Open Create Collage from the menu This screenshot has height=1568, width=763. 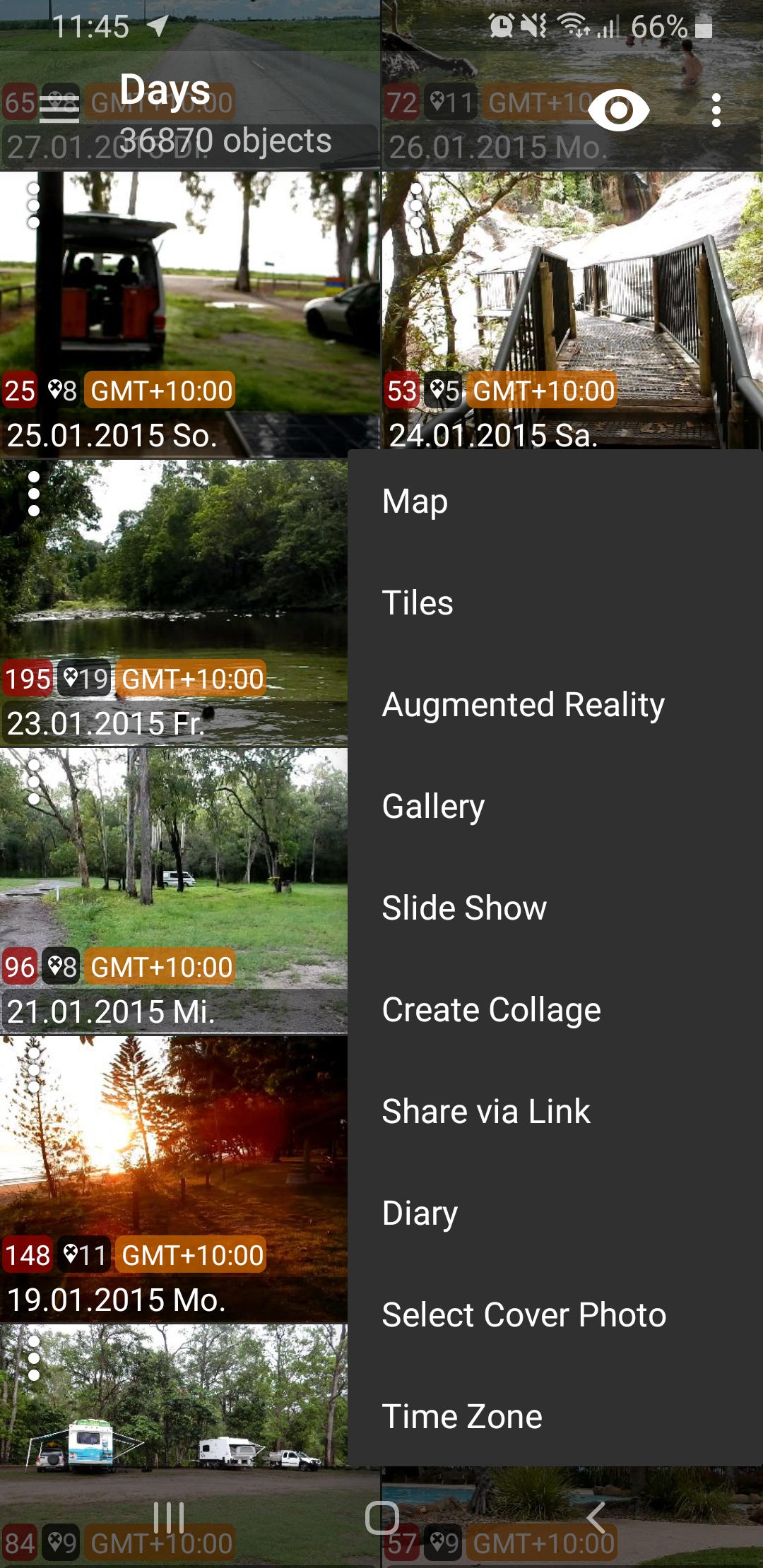tap(490, 1009)
